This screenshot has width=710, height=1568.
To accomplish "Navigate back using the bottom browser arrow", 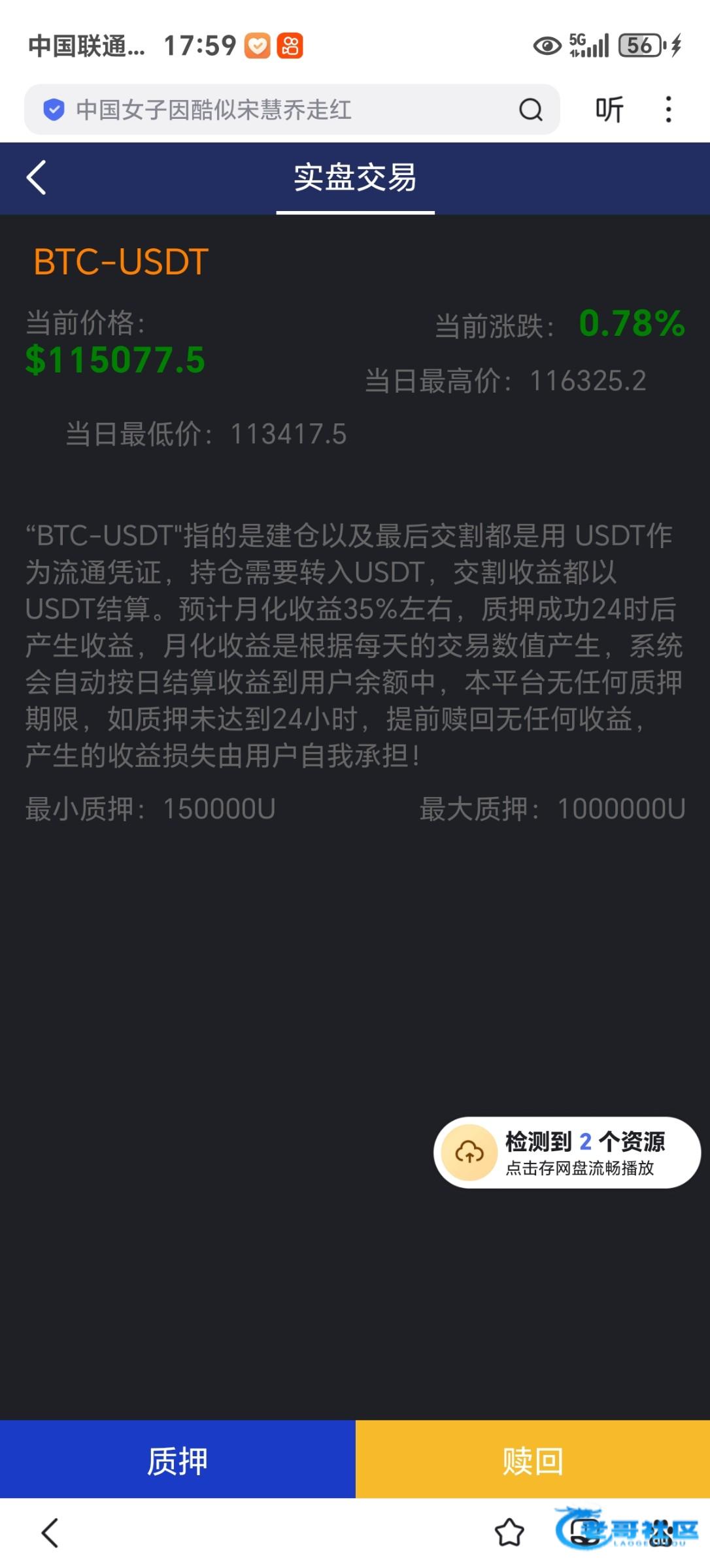I will (x=50, y=1533).
